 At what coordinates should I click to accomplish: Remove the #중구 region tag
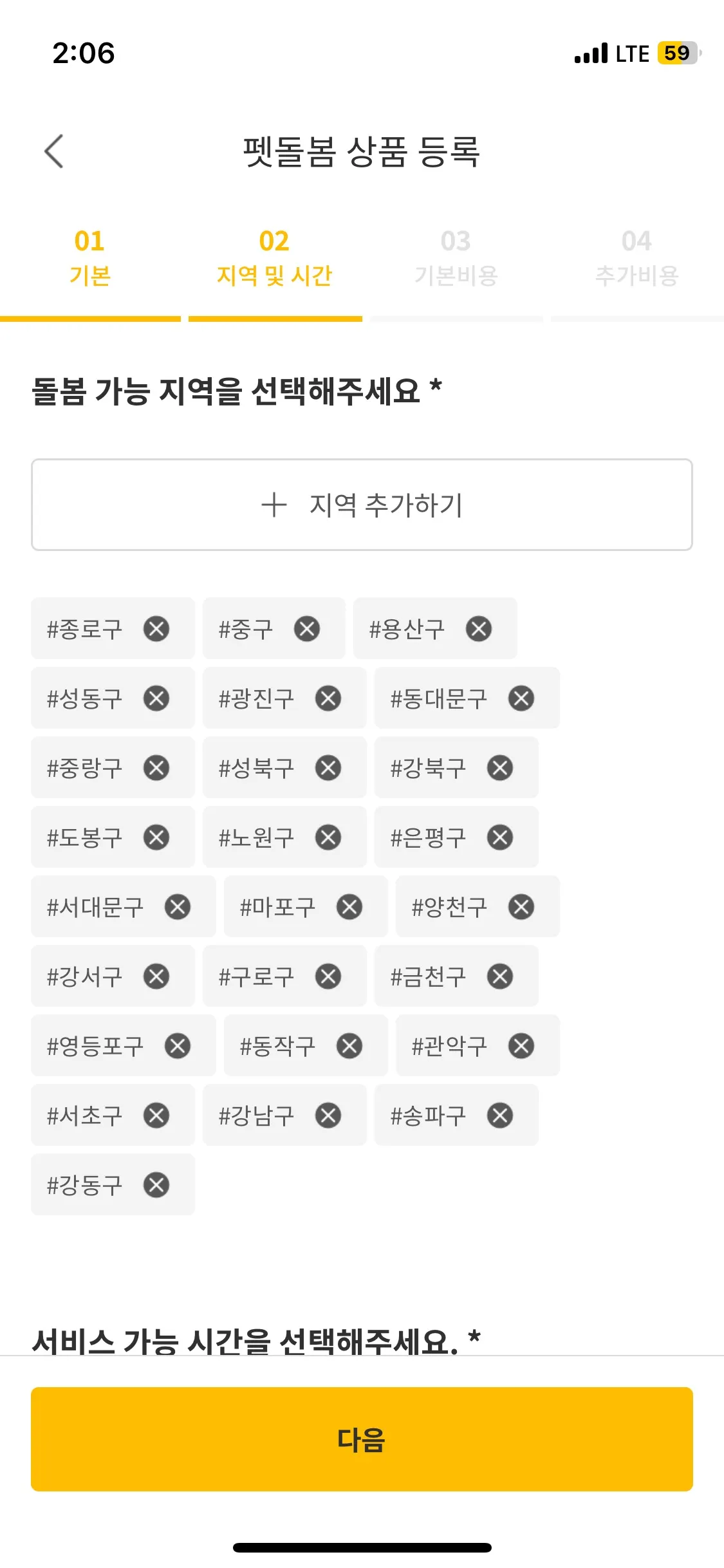coord(307,629)
